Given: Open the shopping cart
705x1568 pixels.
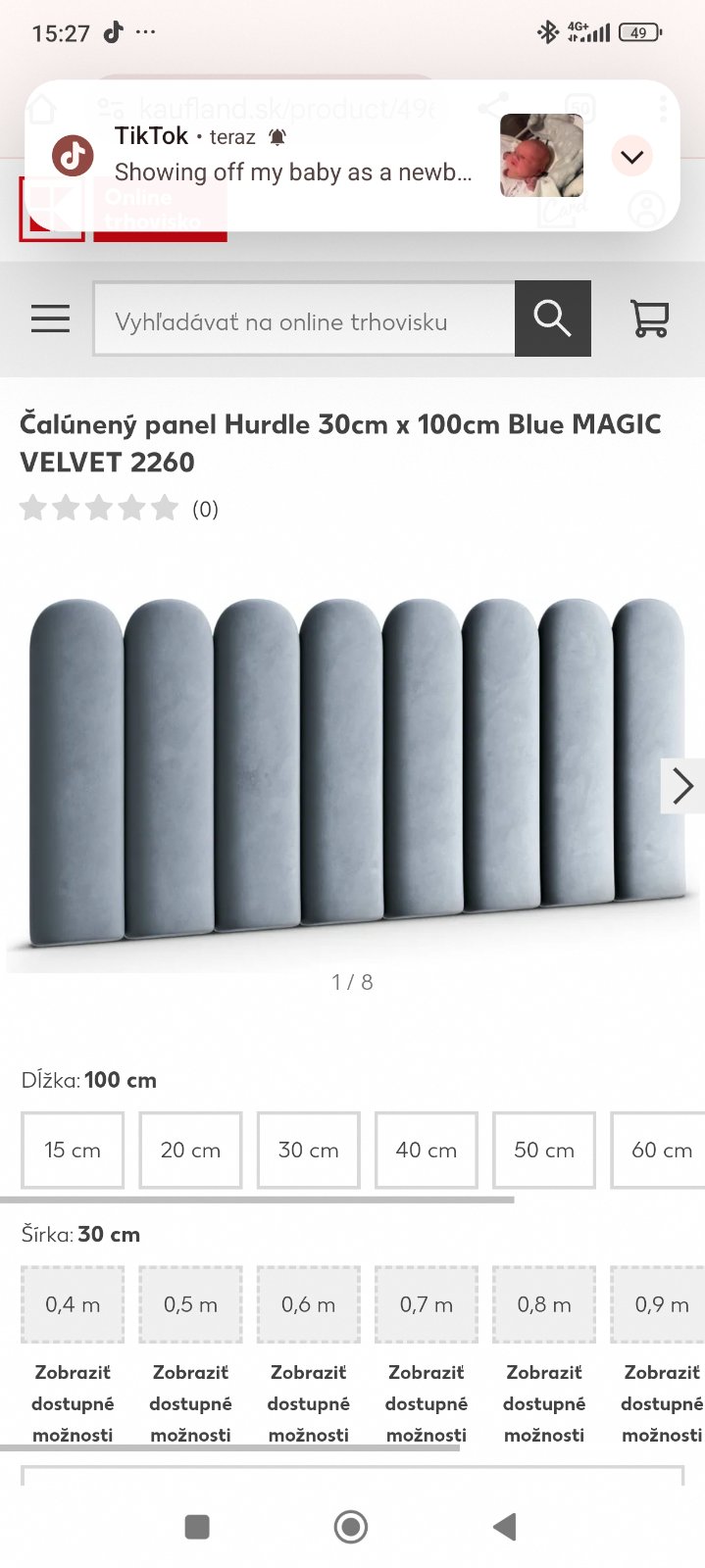Looking at the screenshot, I should point(649,318).
